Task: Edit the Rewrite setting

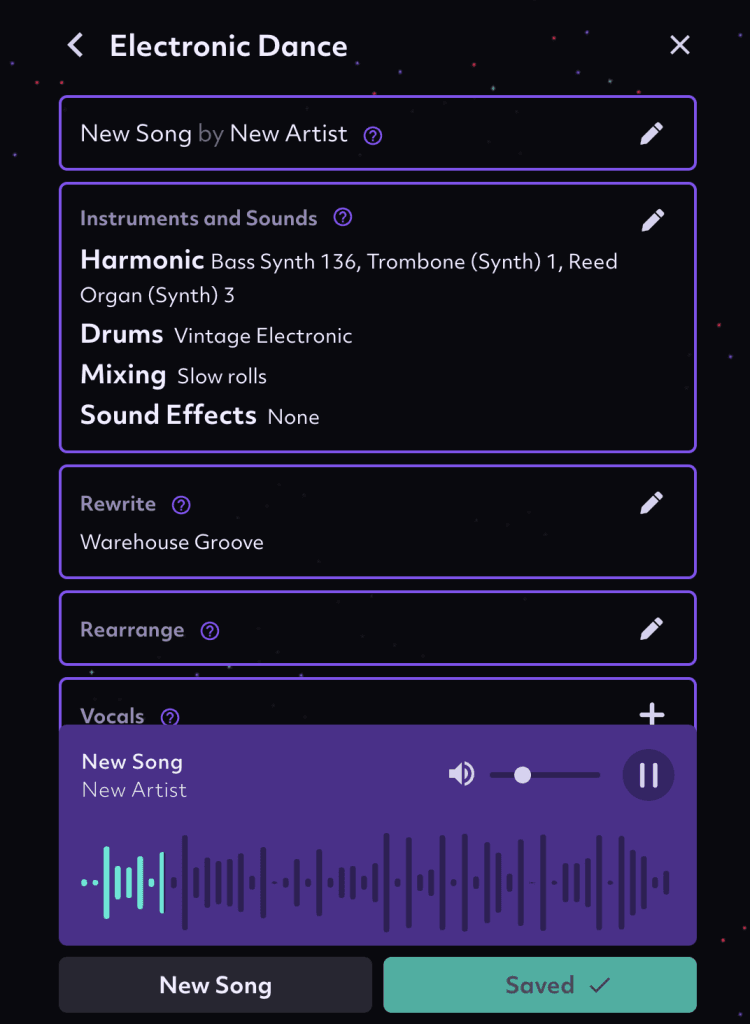Action: 652,503
